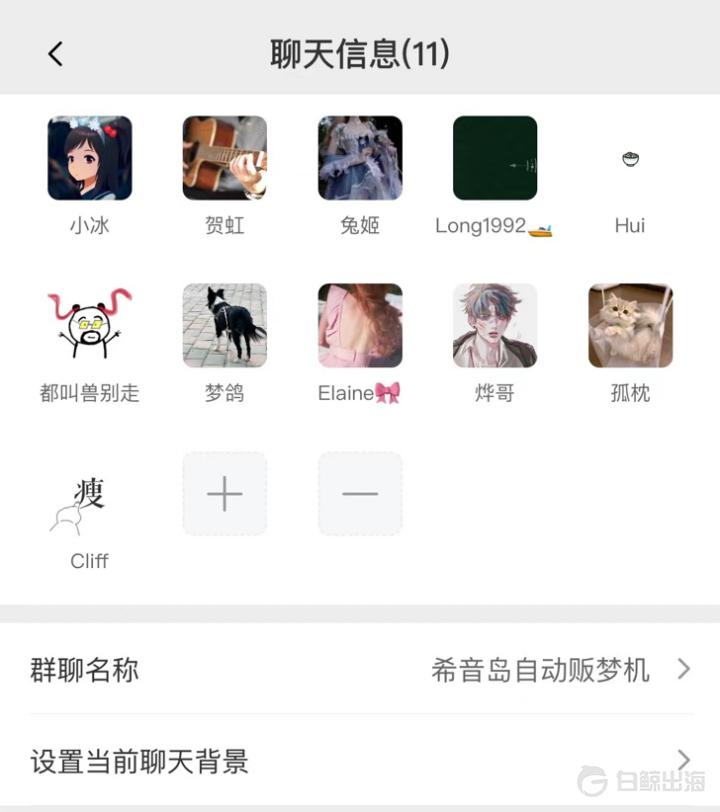
Task: Expand the chevron on the chat background row
Action: point(686,761)
